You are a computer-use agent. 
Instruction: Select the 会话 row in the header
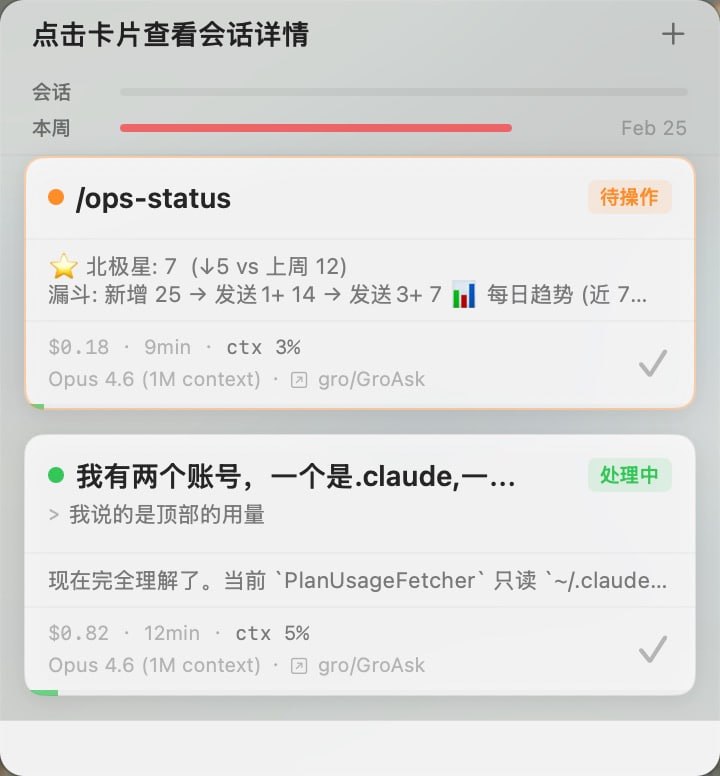51,92
